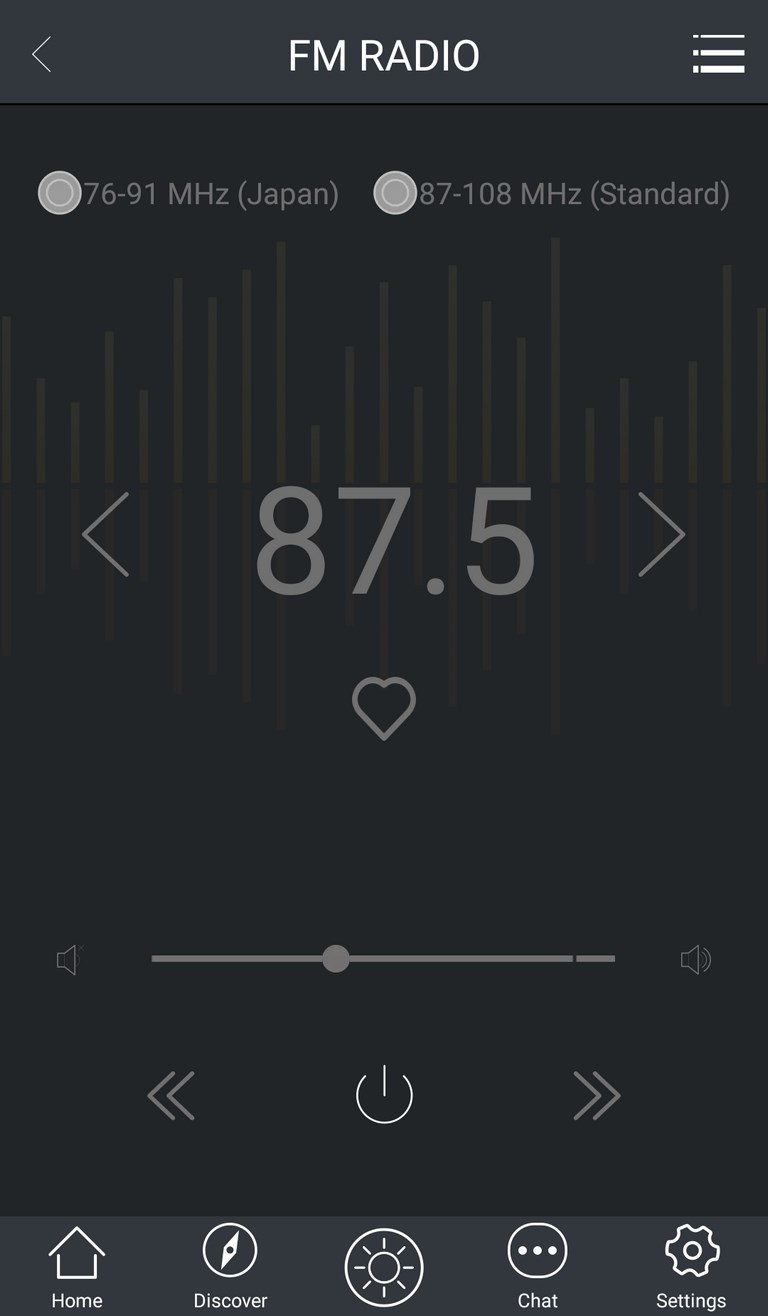Select the 76-91 MHz (Japan) band

point(188,193)
